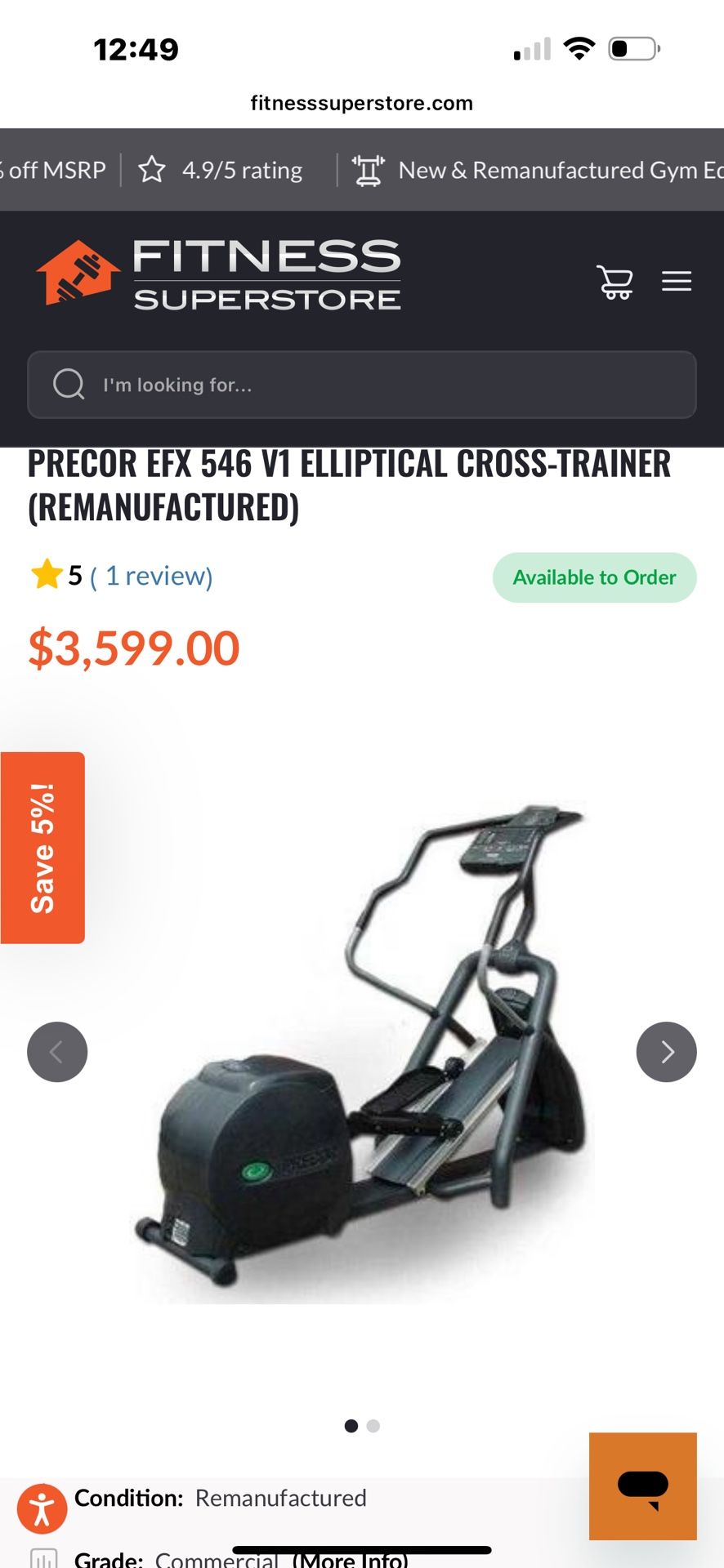Show next product image
Viewport: 724px width, 1568px height.
pyautogui.click(x=666, y=1052)
